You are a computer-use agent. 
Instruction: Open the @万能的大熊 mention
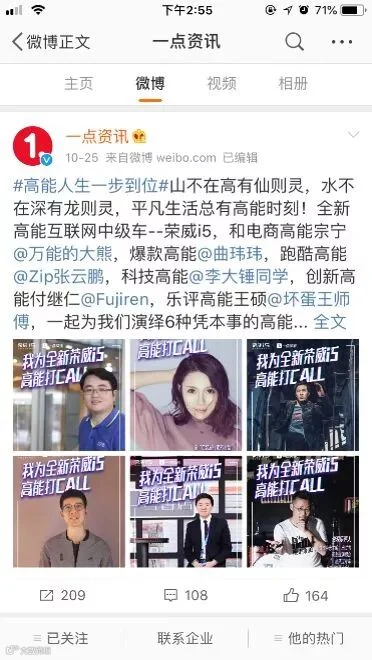point(63,254)
